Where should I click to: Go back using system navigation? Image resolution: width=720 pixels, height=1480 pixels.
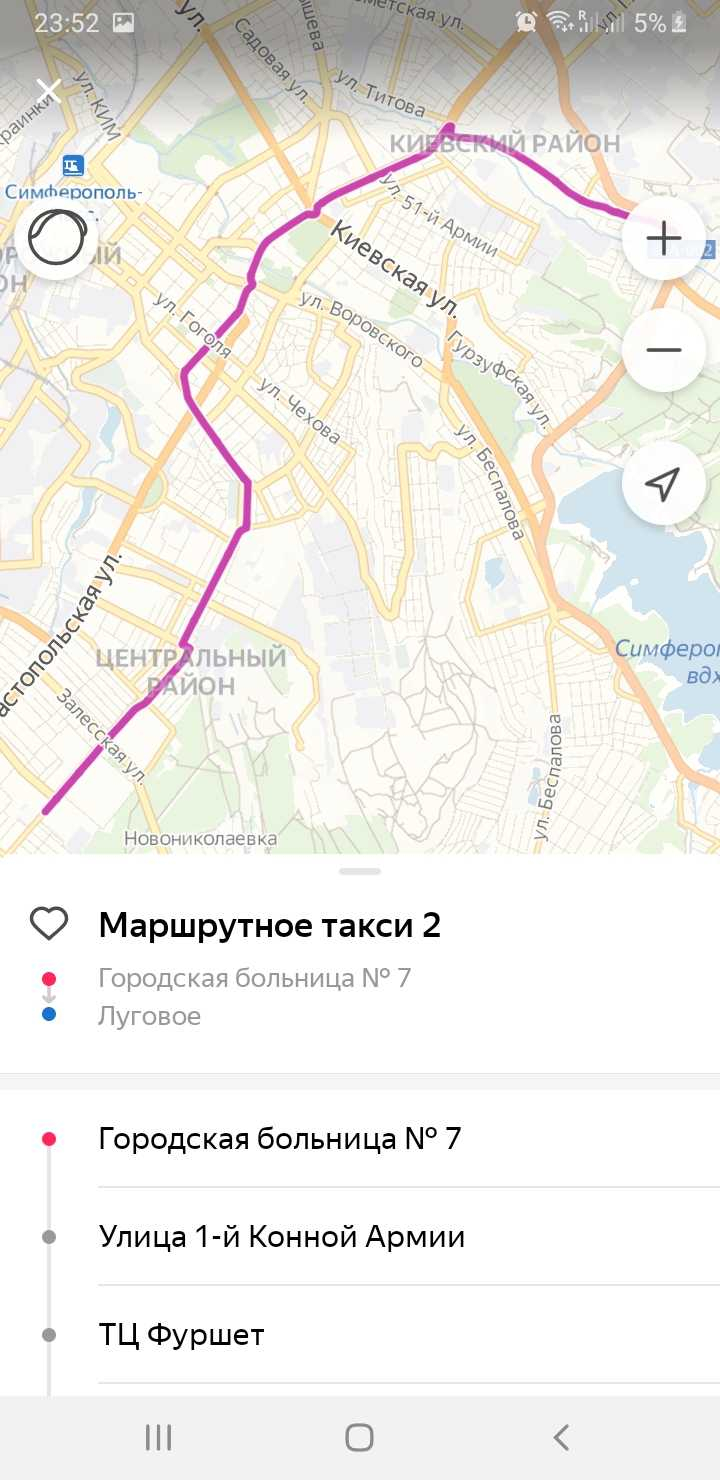click(561, 1438)
